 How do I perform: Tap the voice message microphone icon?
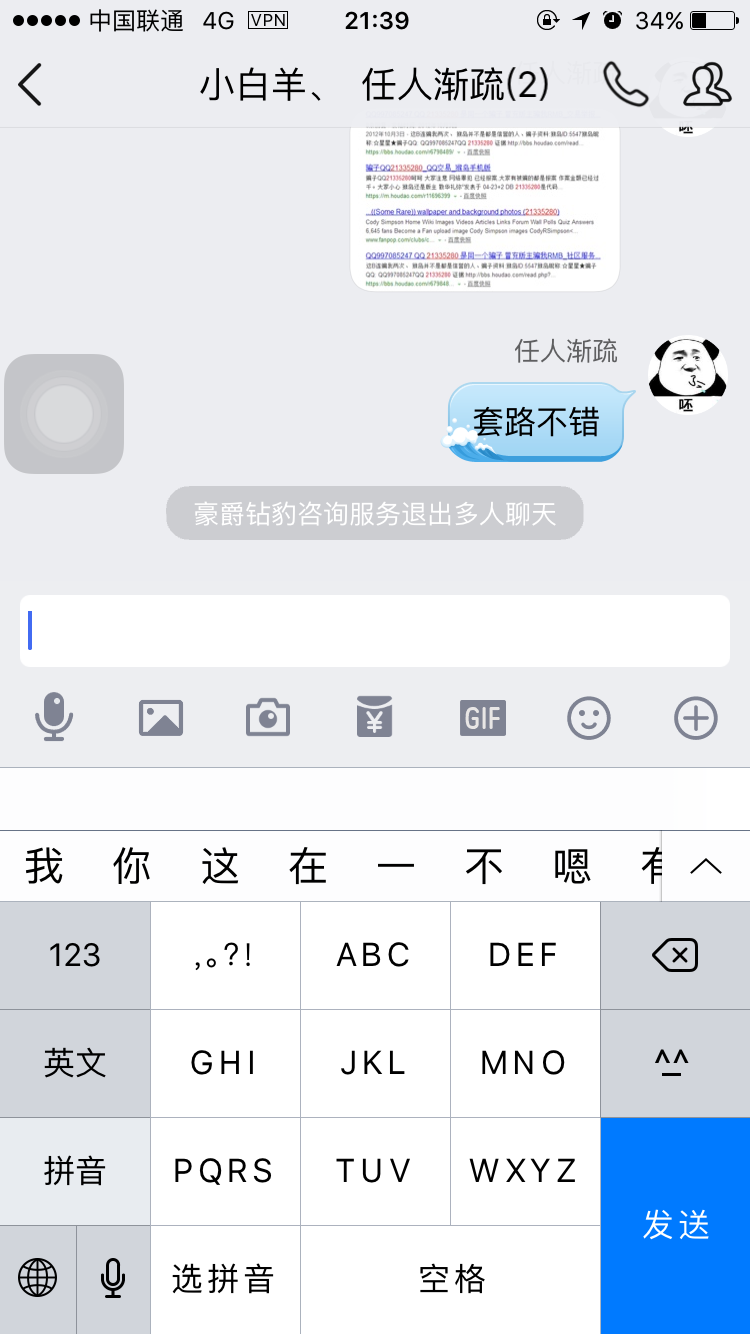pyautogui.click(x=54, y=718)
